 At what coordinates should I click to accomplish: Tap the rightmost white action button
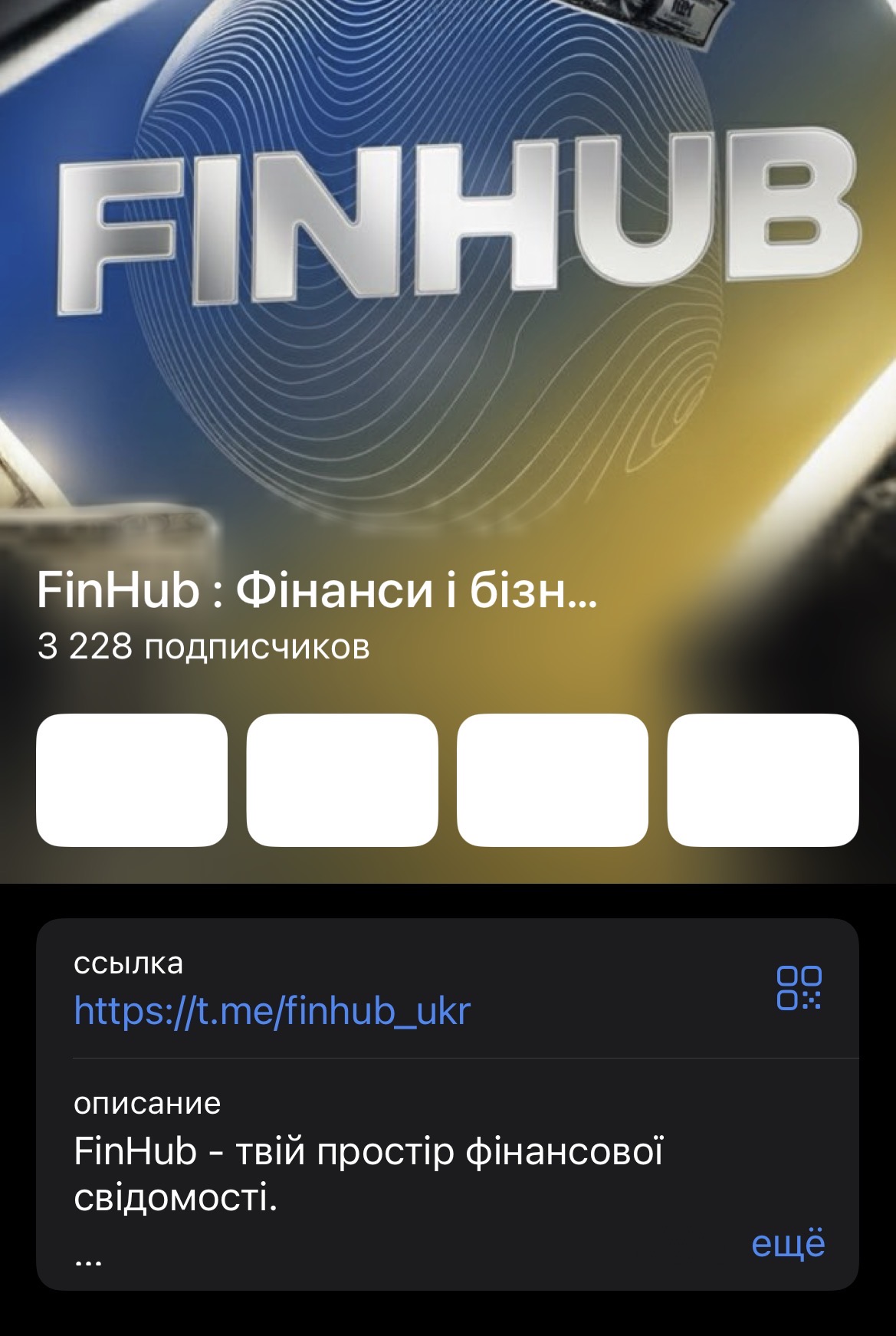point(761,777)
